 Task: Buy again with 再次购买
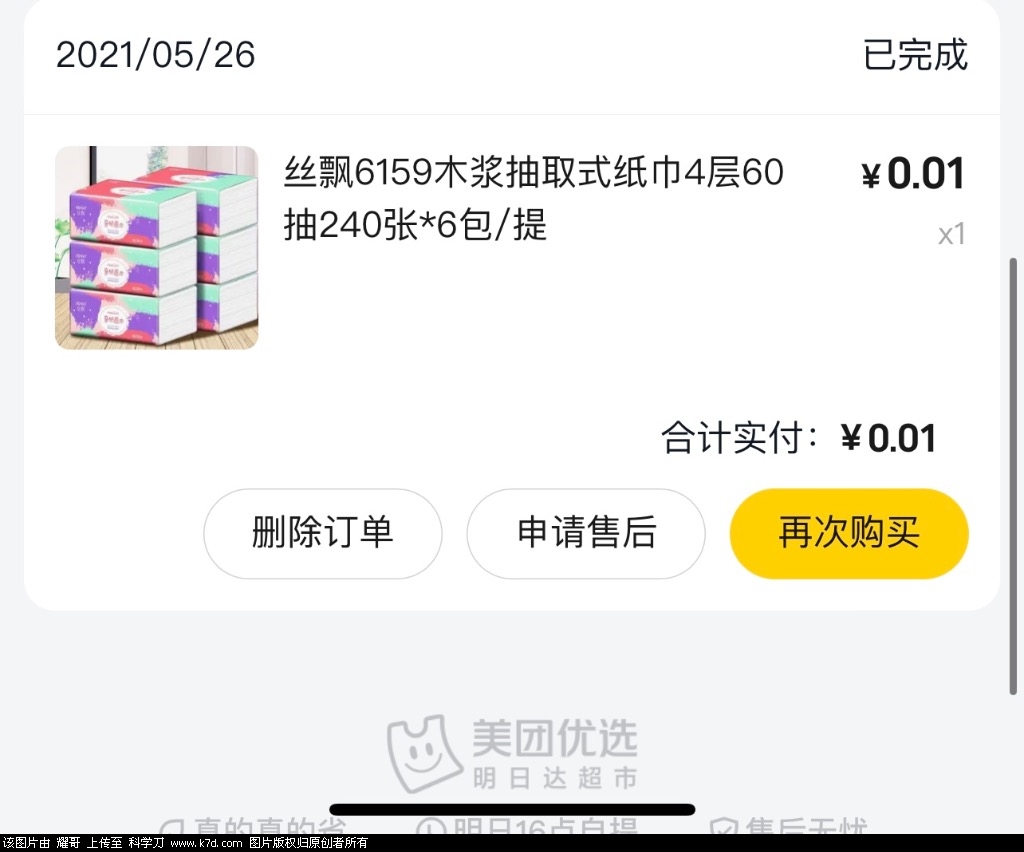[x=849, y=533]
